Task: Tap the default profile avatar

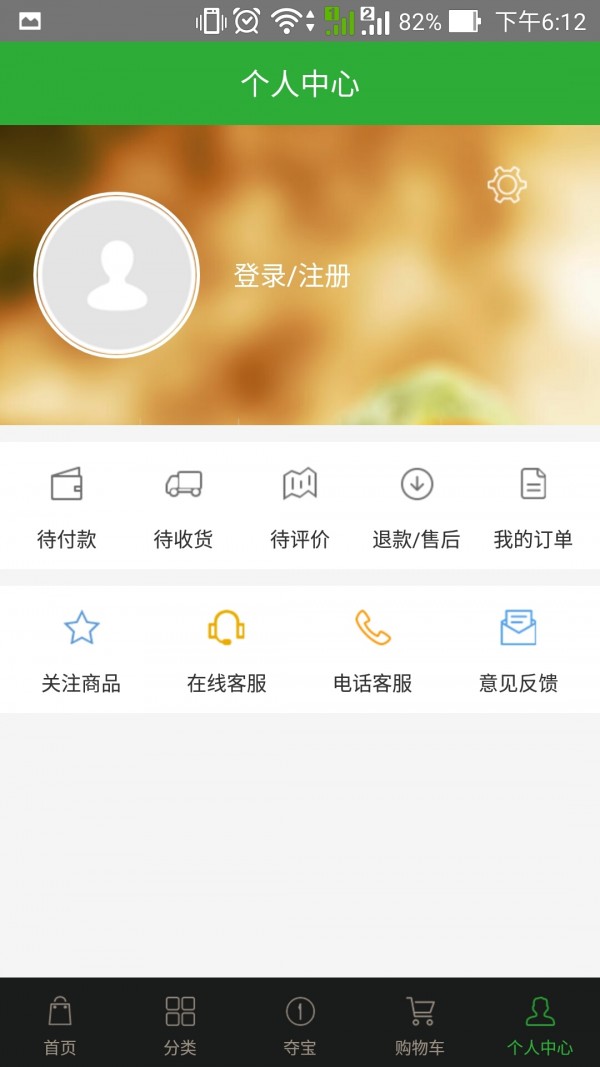Action: 117,275
